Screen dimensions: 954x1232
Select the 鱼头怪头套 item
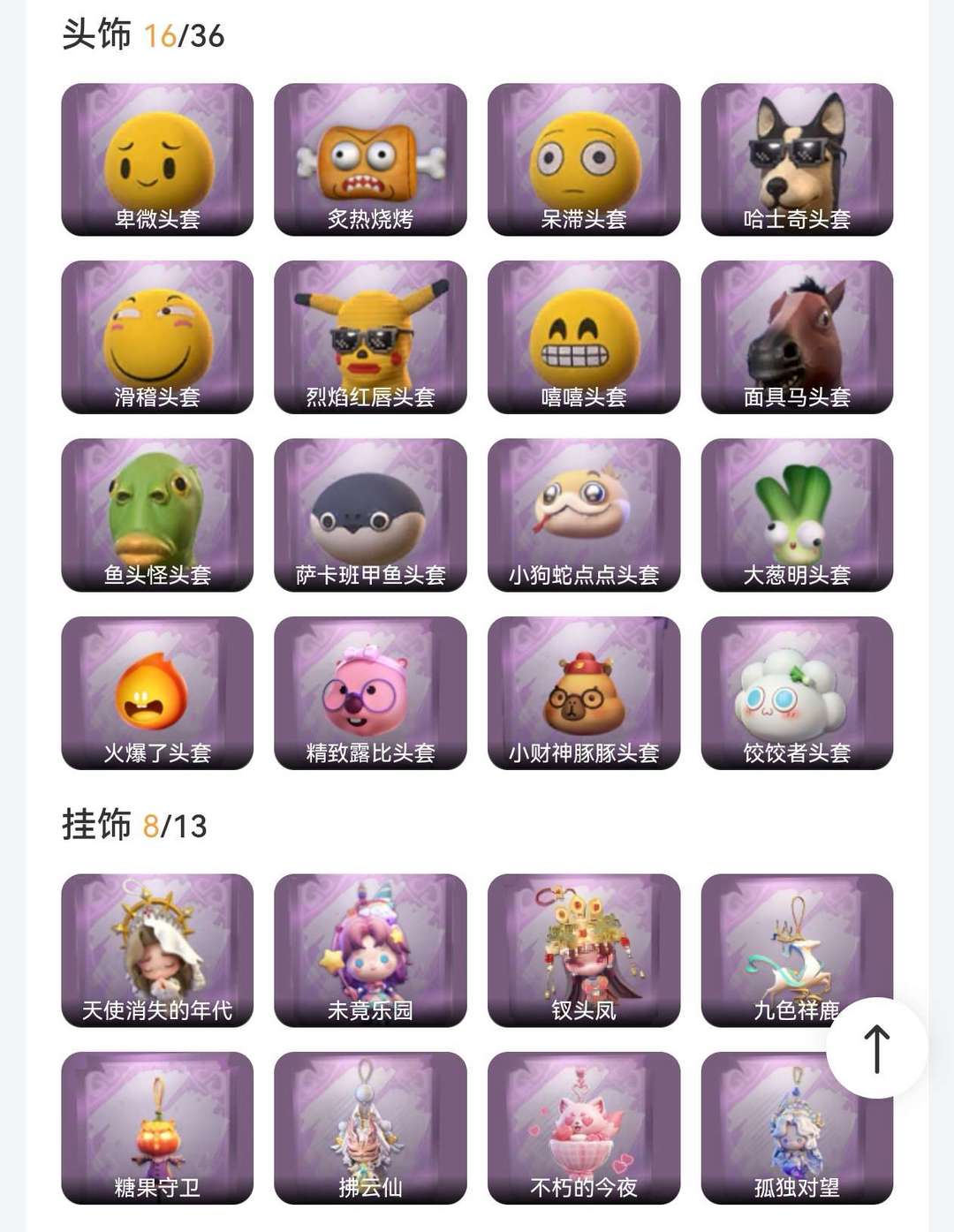click(157, 515)
